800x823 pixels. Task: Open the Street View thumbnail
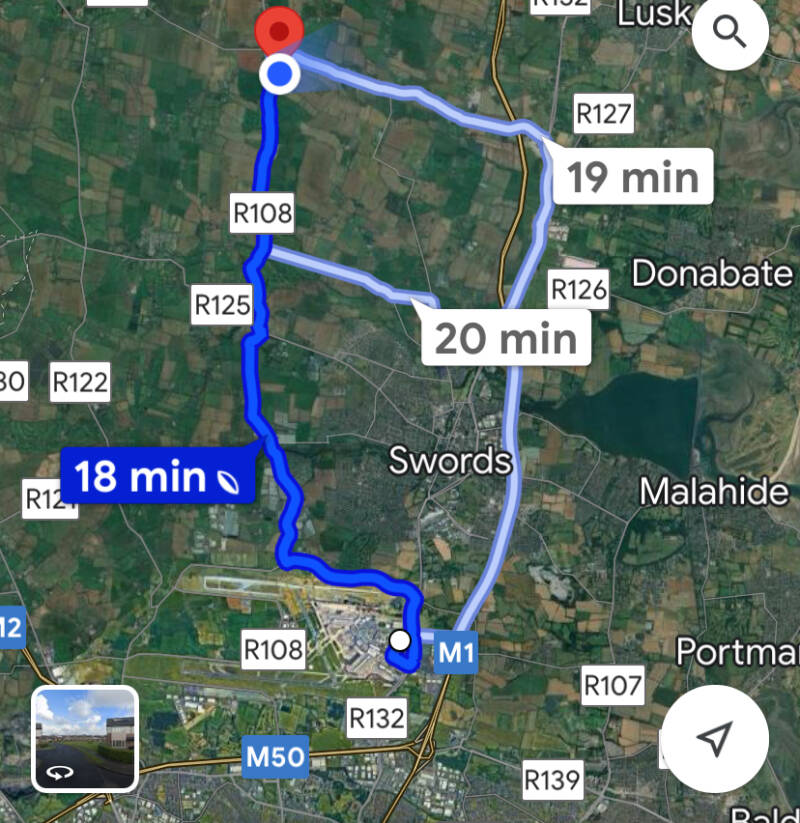(85, 739)
